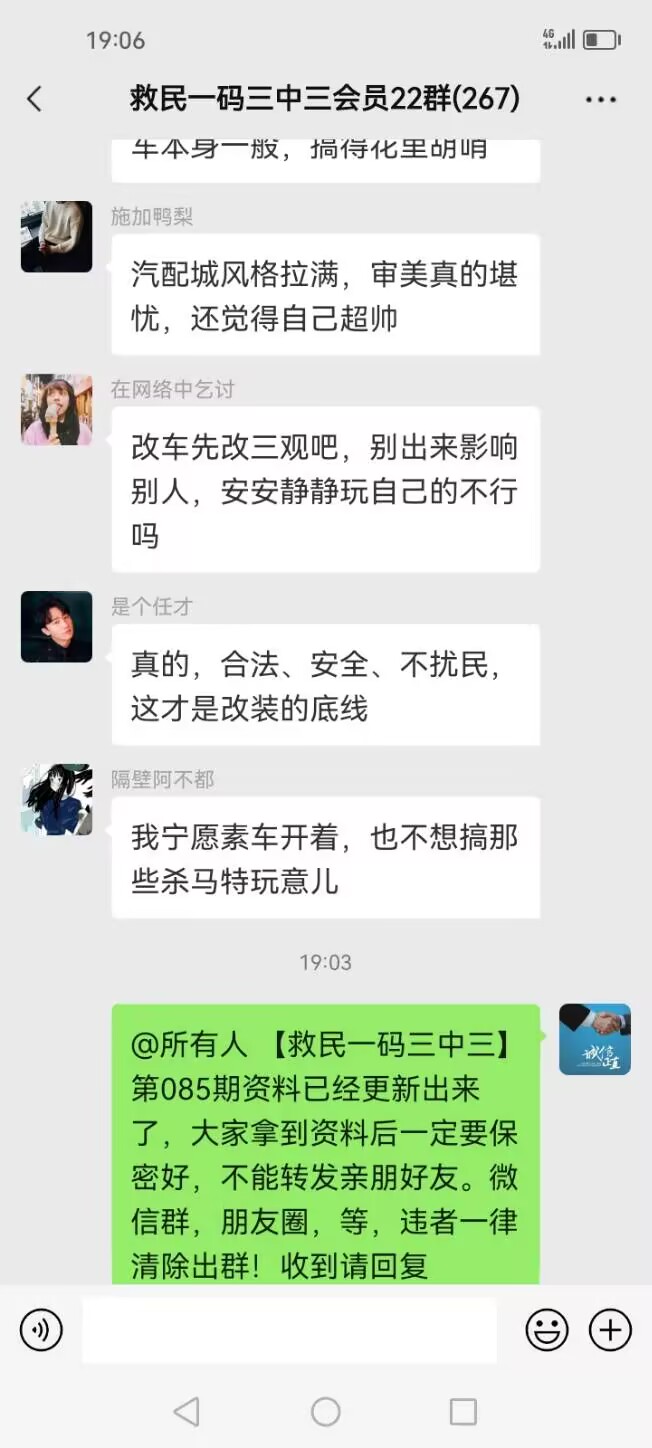652x1448 pixels.
Task: Go to the home screen via navigation bar
Action: pos(326,1411)
